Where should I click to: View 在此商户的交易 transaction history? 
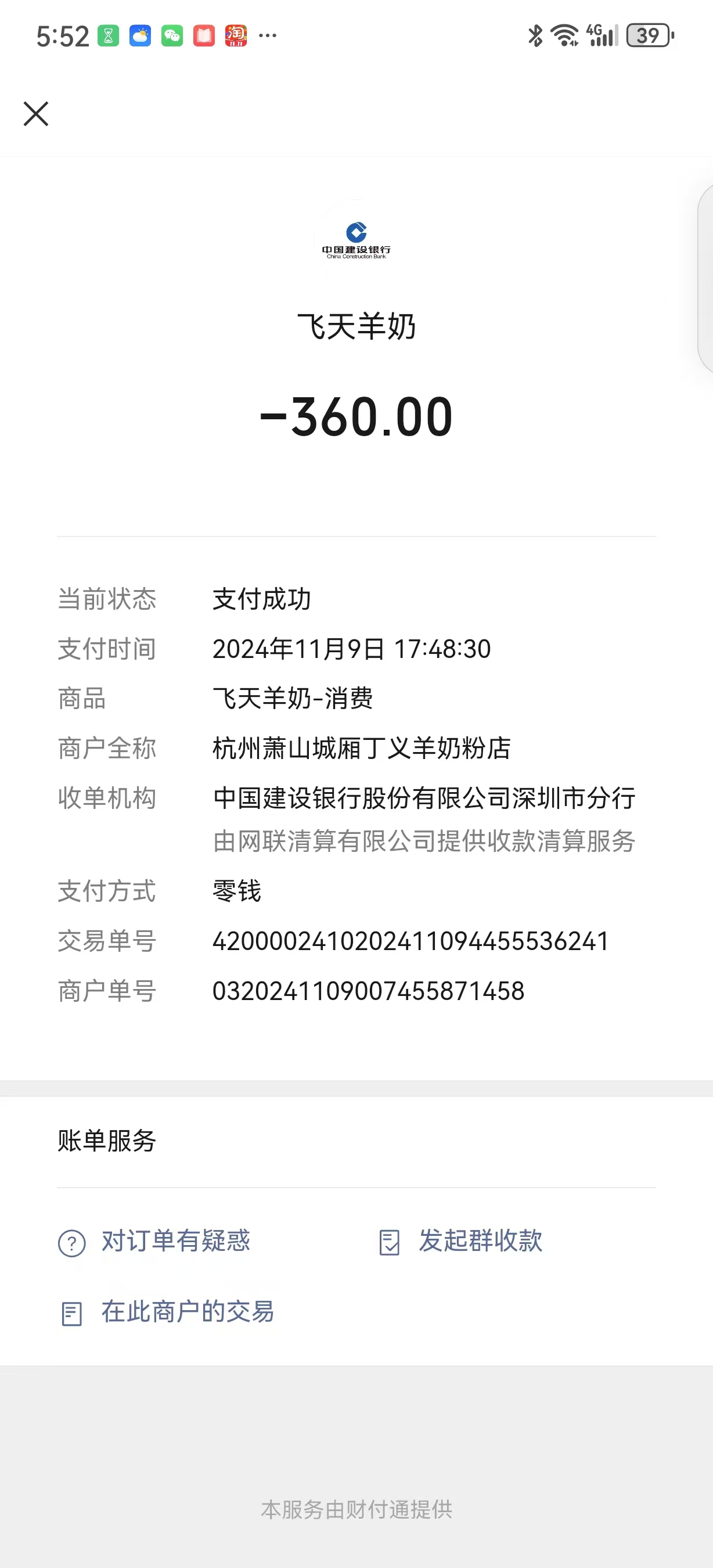167,1312
